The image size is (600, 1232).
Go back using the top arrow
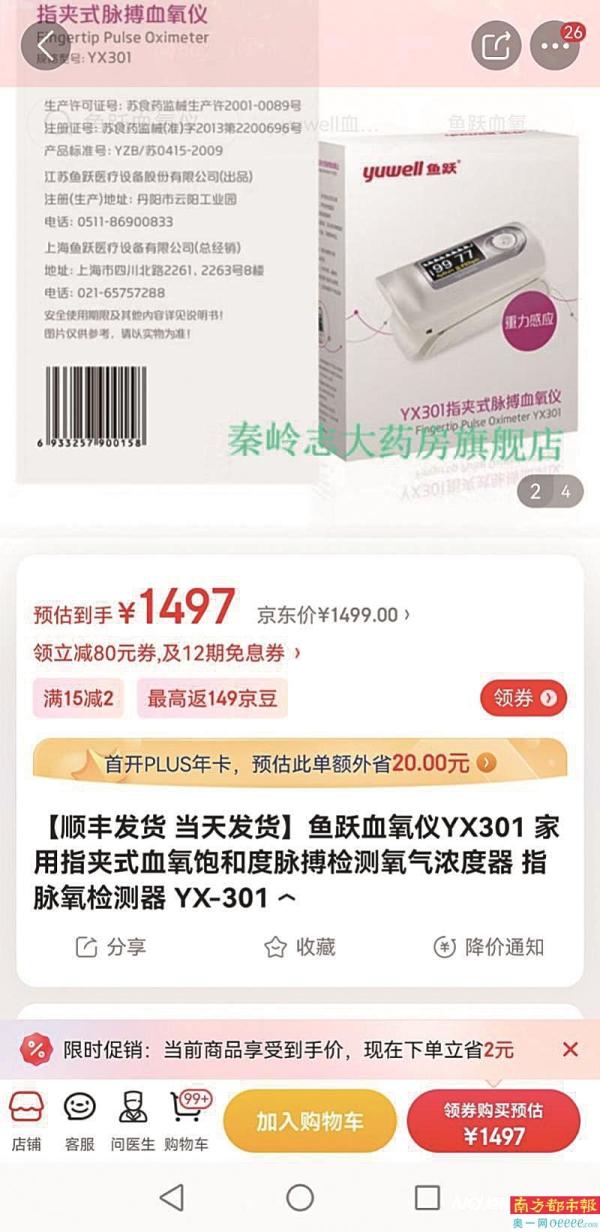click(x=44, y=44)
